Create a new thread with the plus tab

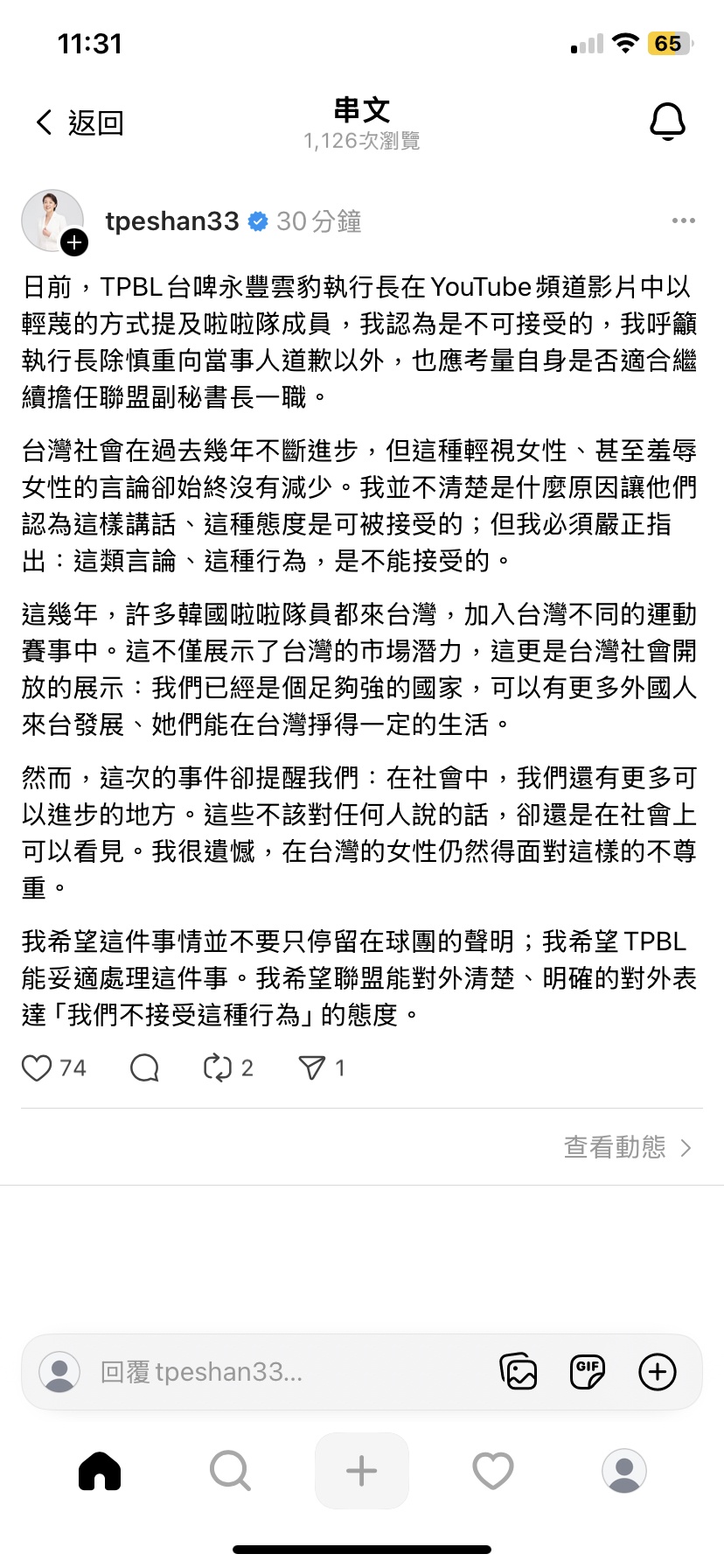(362, 1471)
